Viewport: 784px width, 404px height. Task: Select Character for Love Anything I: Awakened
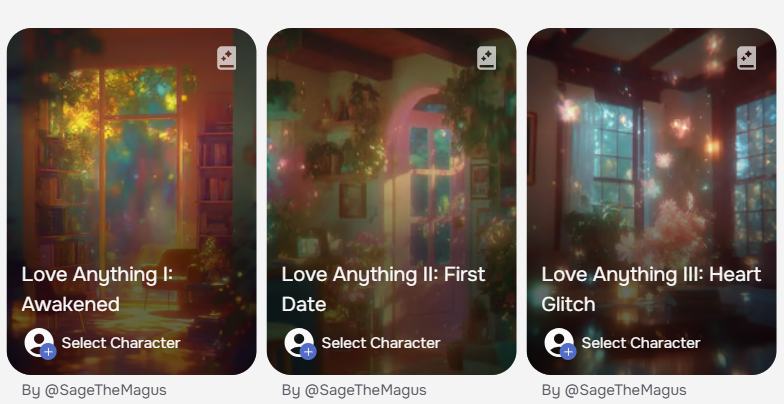(x=103, y=343)
